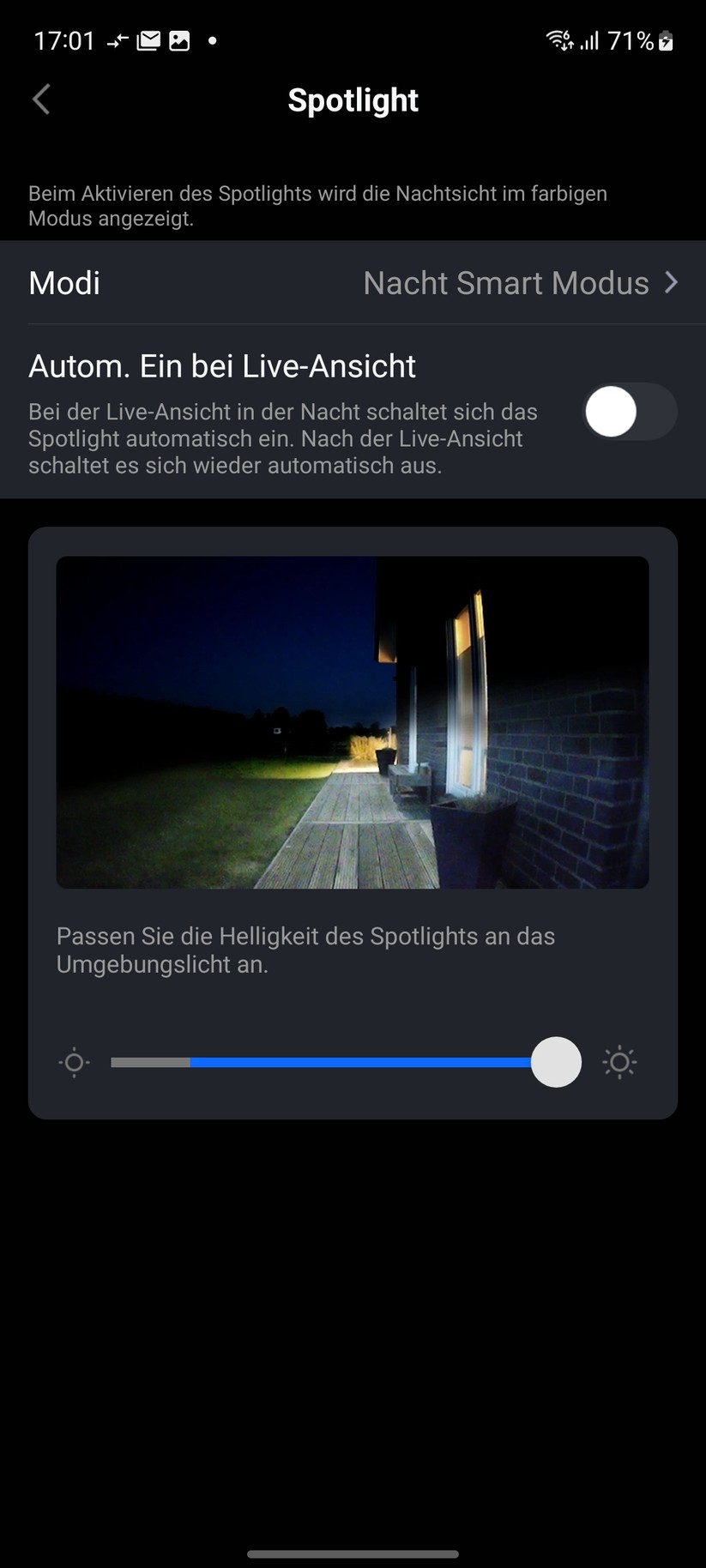Select the low brightness sun icon
The image size is (706, 1568).
pos(74,1062)
